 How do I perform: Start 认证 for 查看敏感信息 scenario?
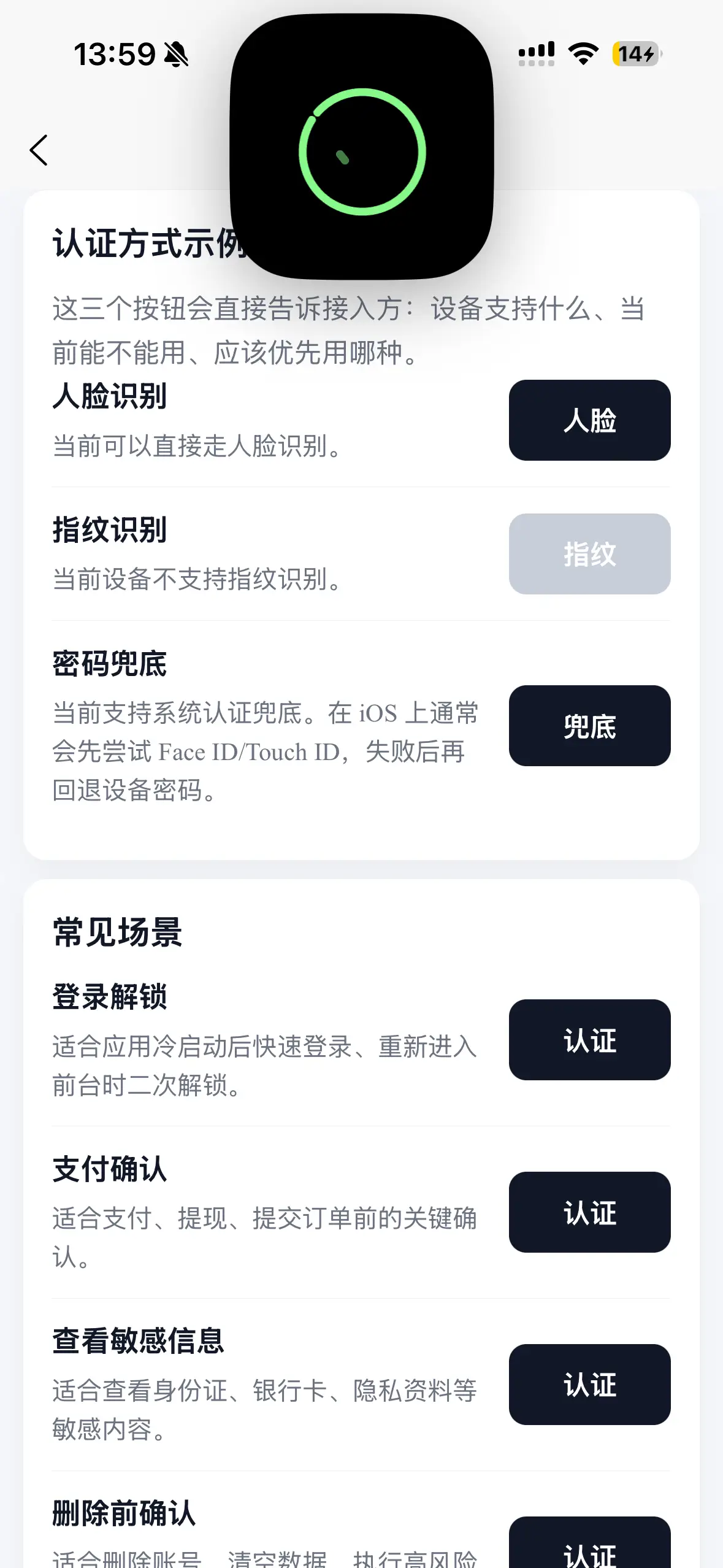tap(589, 1385)
